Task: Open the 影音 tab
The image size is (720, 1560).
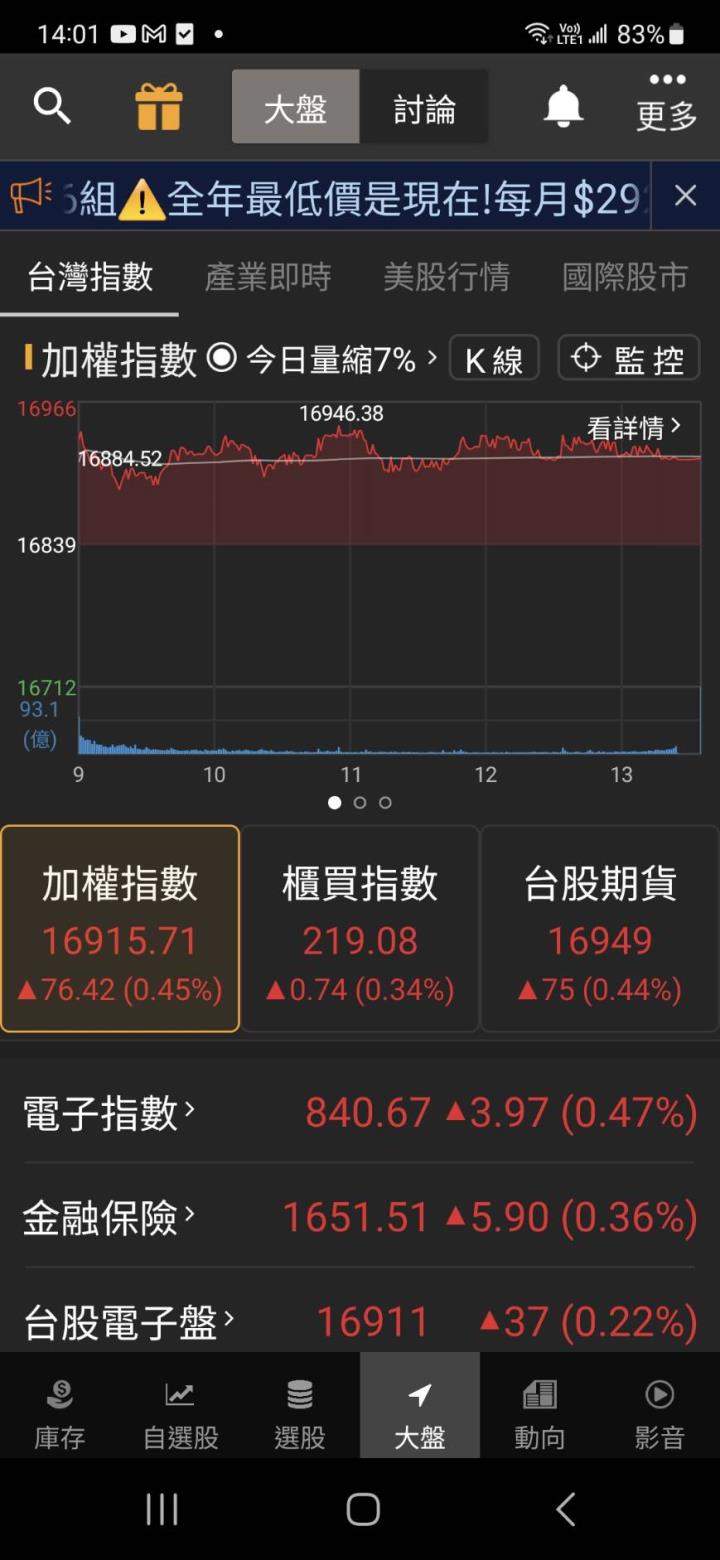Action: (x=660, y=1414)
